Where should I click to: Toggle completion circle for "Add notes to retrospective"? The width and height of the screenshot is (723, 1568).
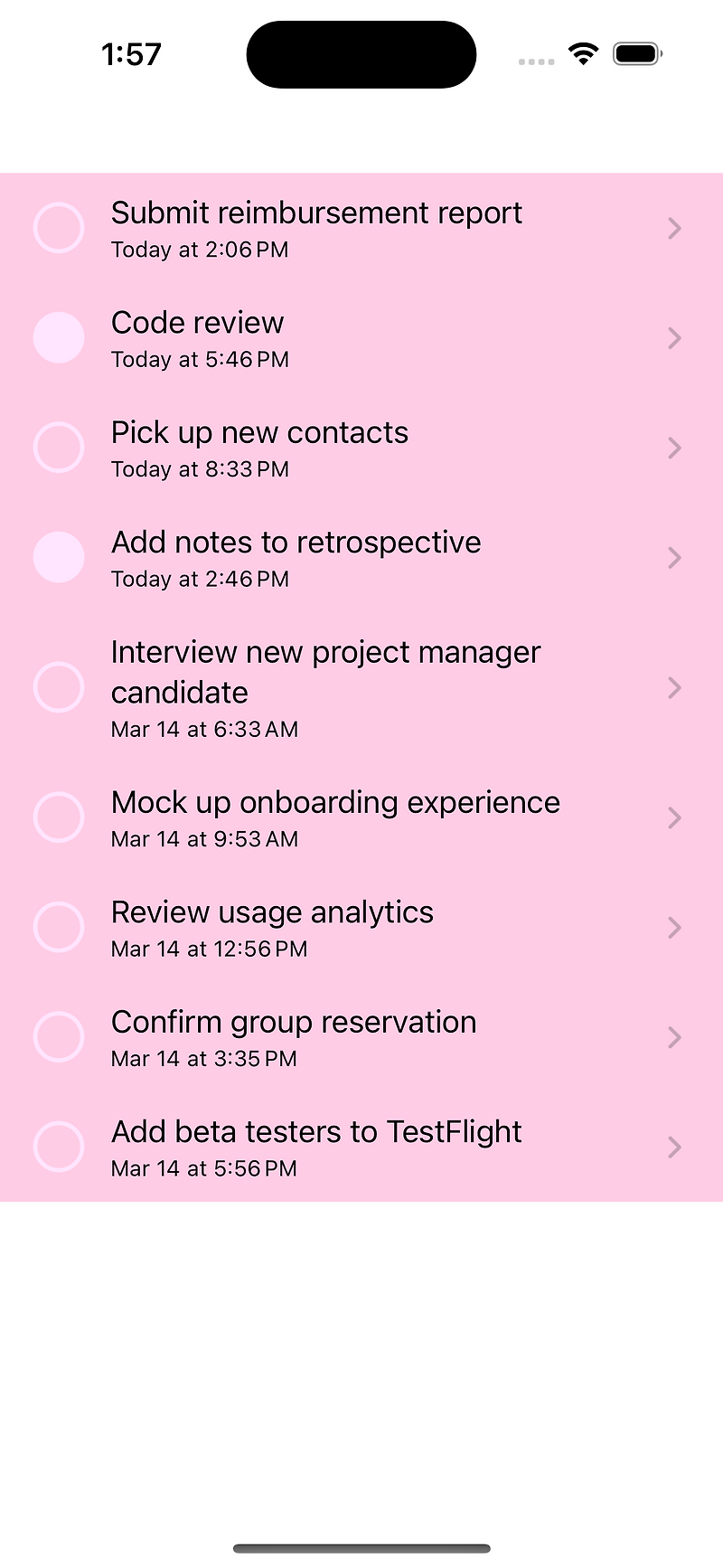[59, 557]
